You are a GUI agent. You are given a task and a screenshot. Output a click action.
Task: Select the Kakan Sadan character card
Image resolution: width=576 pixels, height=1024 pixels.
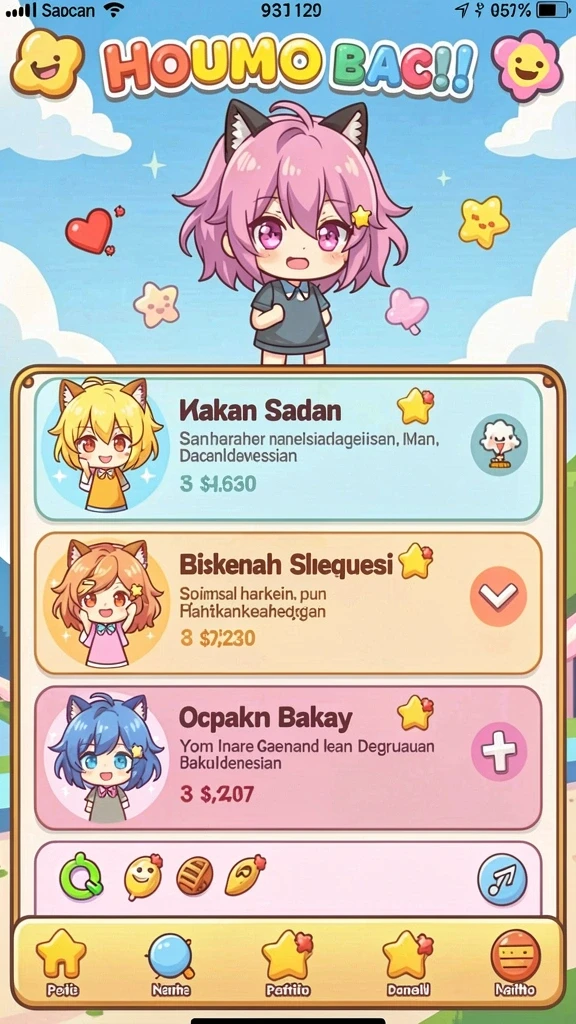pos(288,449)
